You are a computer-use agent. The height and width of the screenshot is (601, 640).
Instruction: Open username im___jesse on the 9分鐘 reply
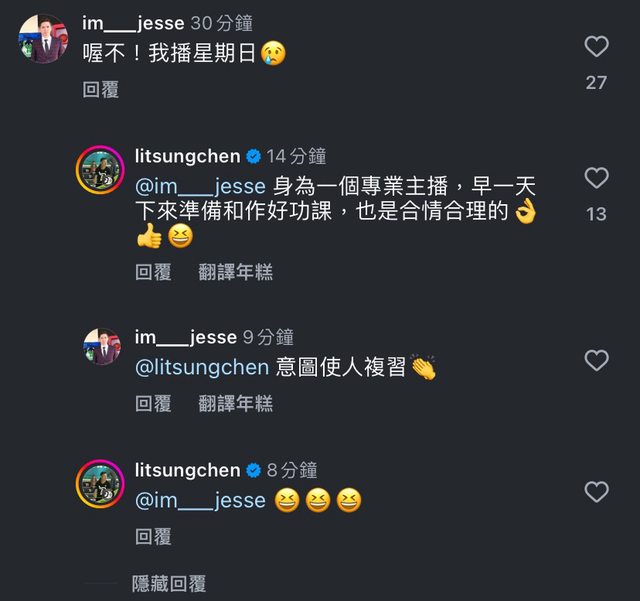point(186,337)
